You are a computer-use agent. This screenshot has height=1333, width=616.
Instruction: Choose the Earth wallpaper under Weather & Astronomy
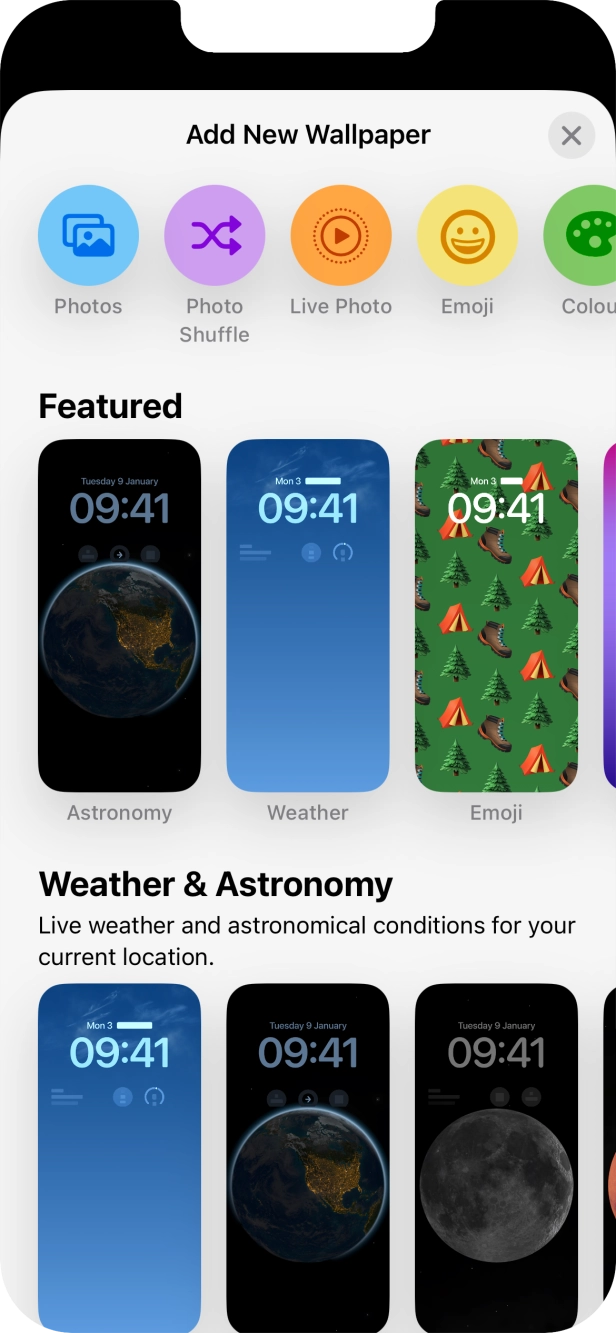point(308,1158)
